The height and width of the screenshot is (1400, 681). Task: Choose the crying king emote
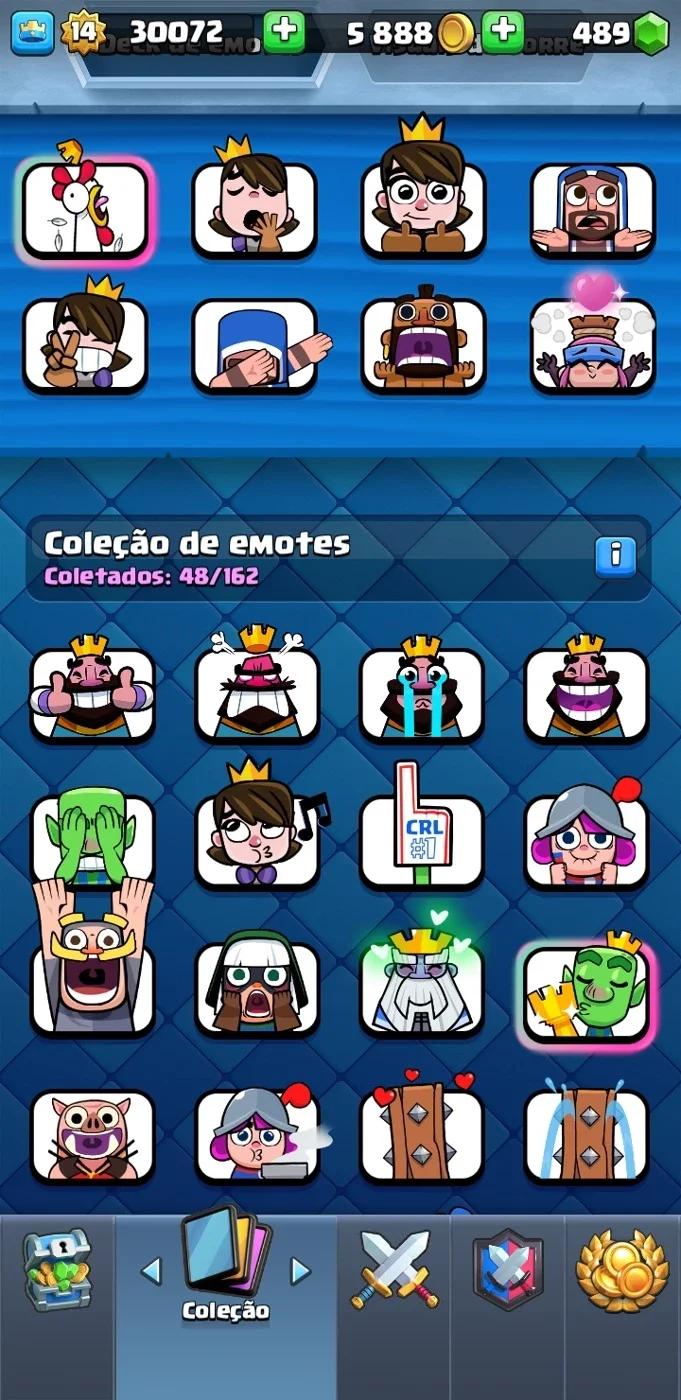[x=422, y=690]
